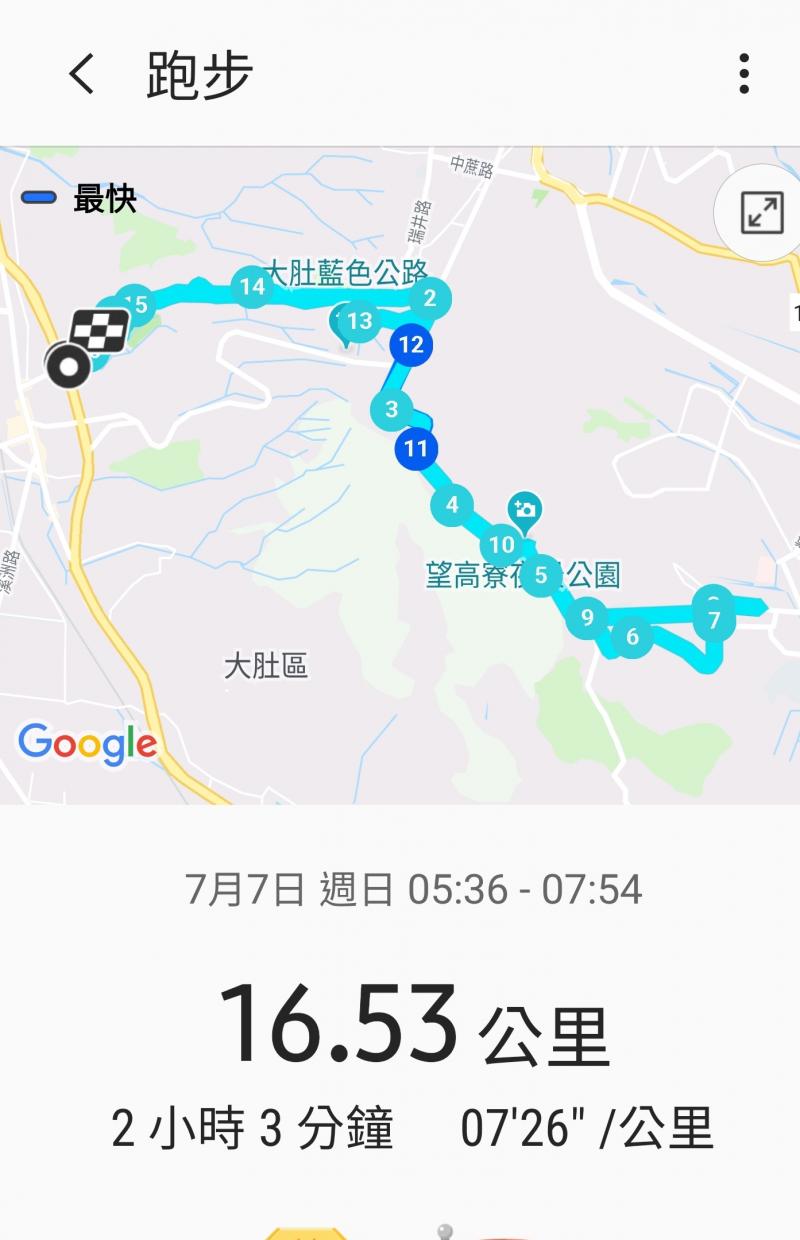Open the three-dot overflow menu
Image resolution: width=800 pixels, height=1240 pixels.
click(743, 74)
